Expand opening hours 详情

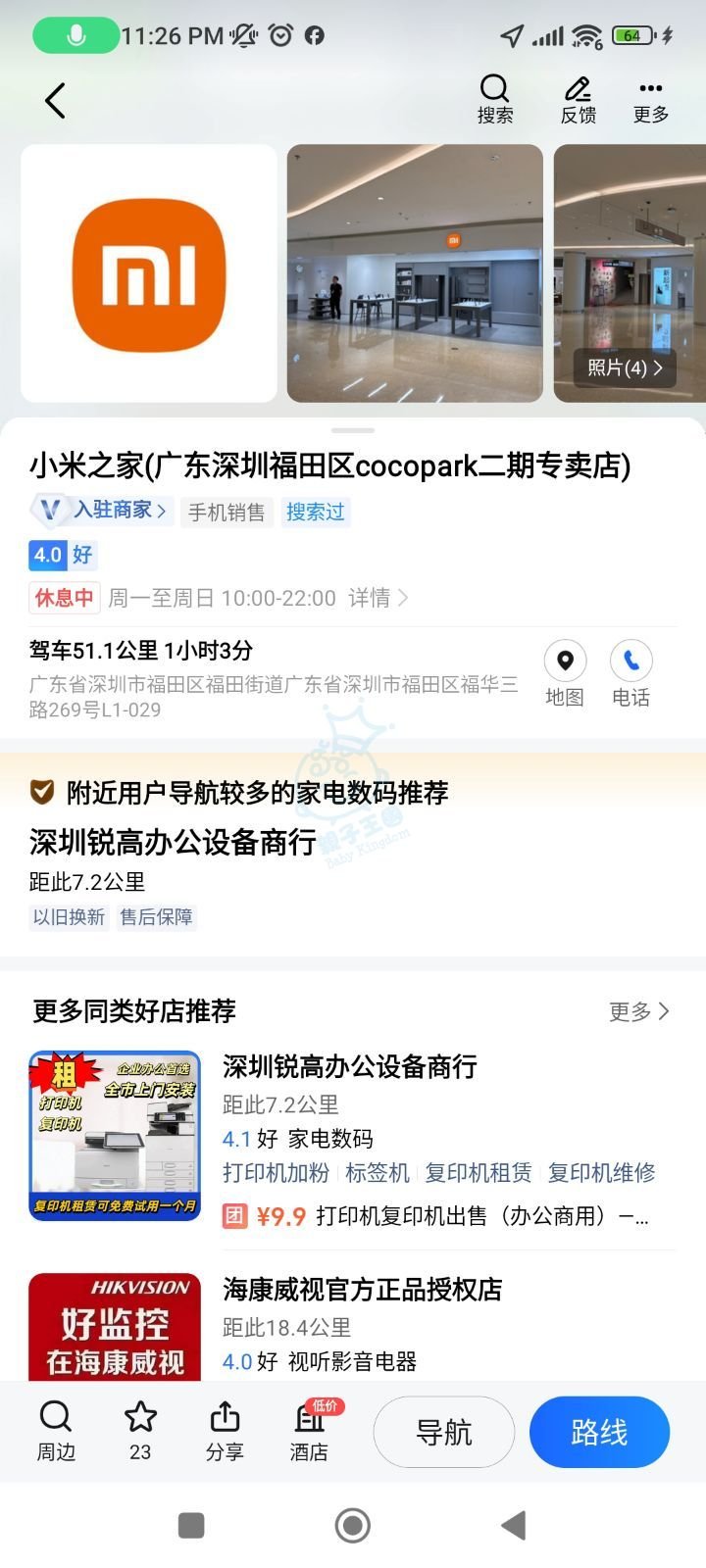pyautogui.click(x=378, y=598)
